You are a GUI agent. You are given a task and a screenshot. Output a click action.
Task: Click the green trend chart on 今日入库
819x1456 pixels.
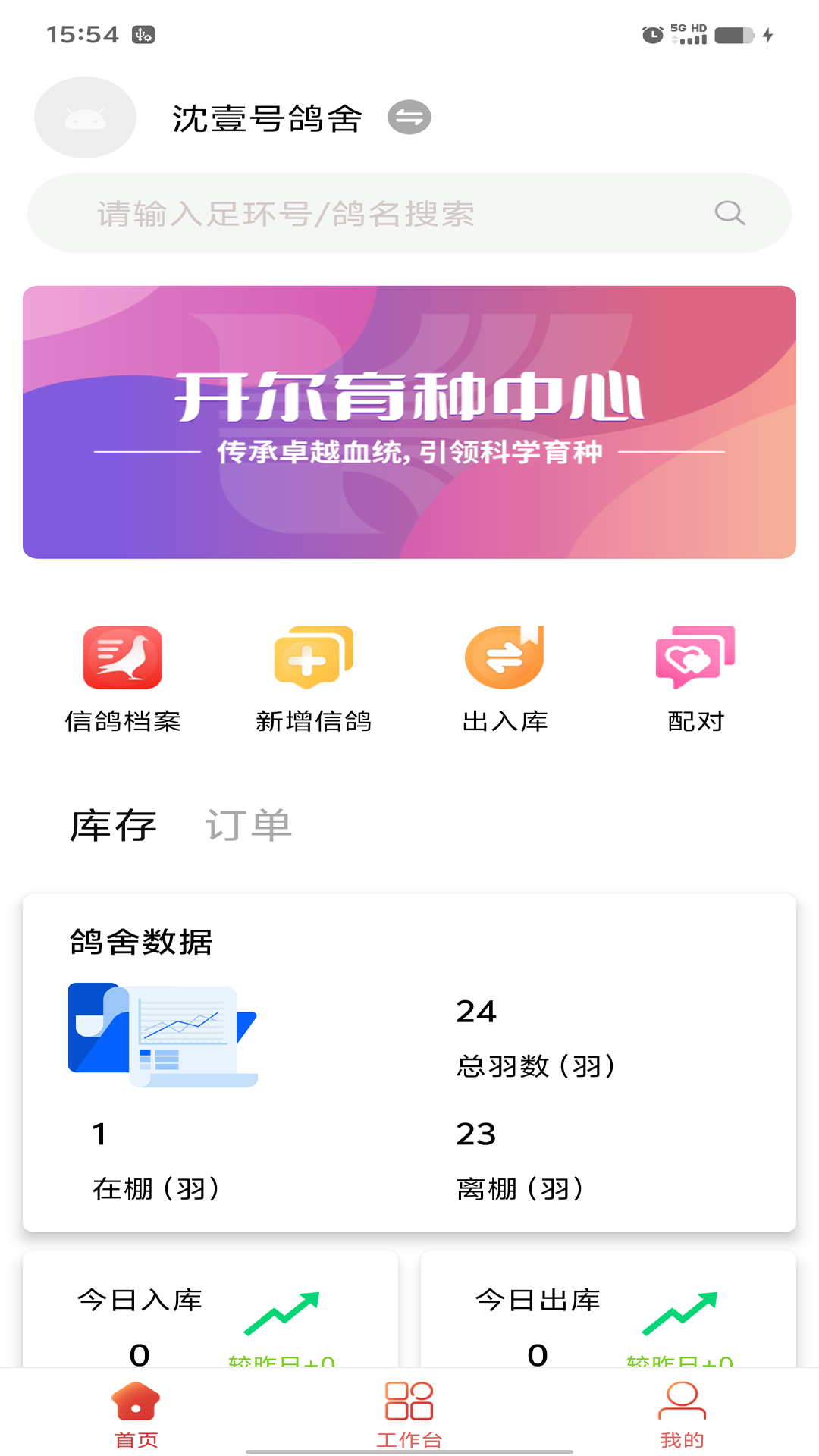284,1308
